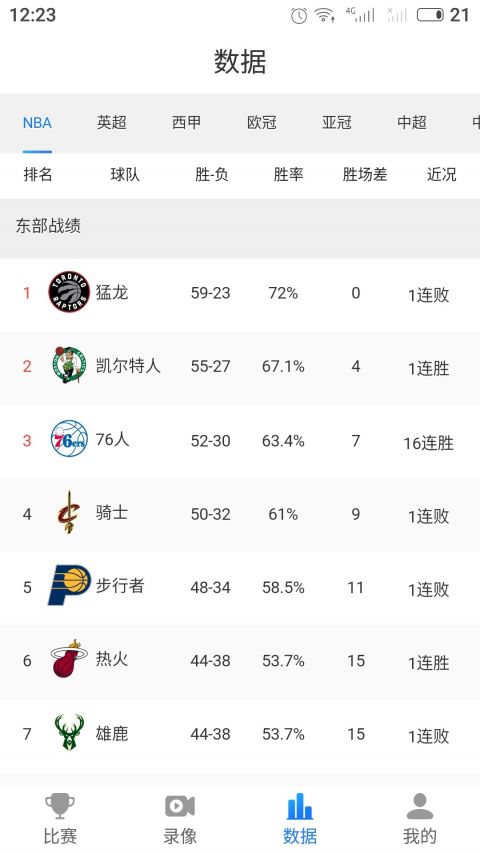Image resolution: width=480 pixels, height=853 pixels.
Task: Switch to the 录像 bottom tab
Action: [180, 818]
